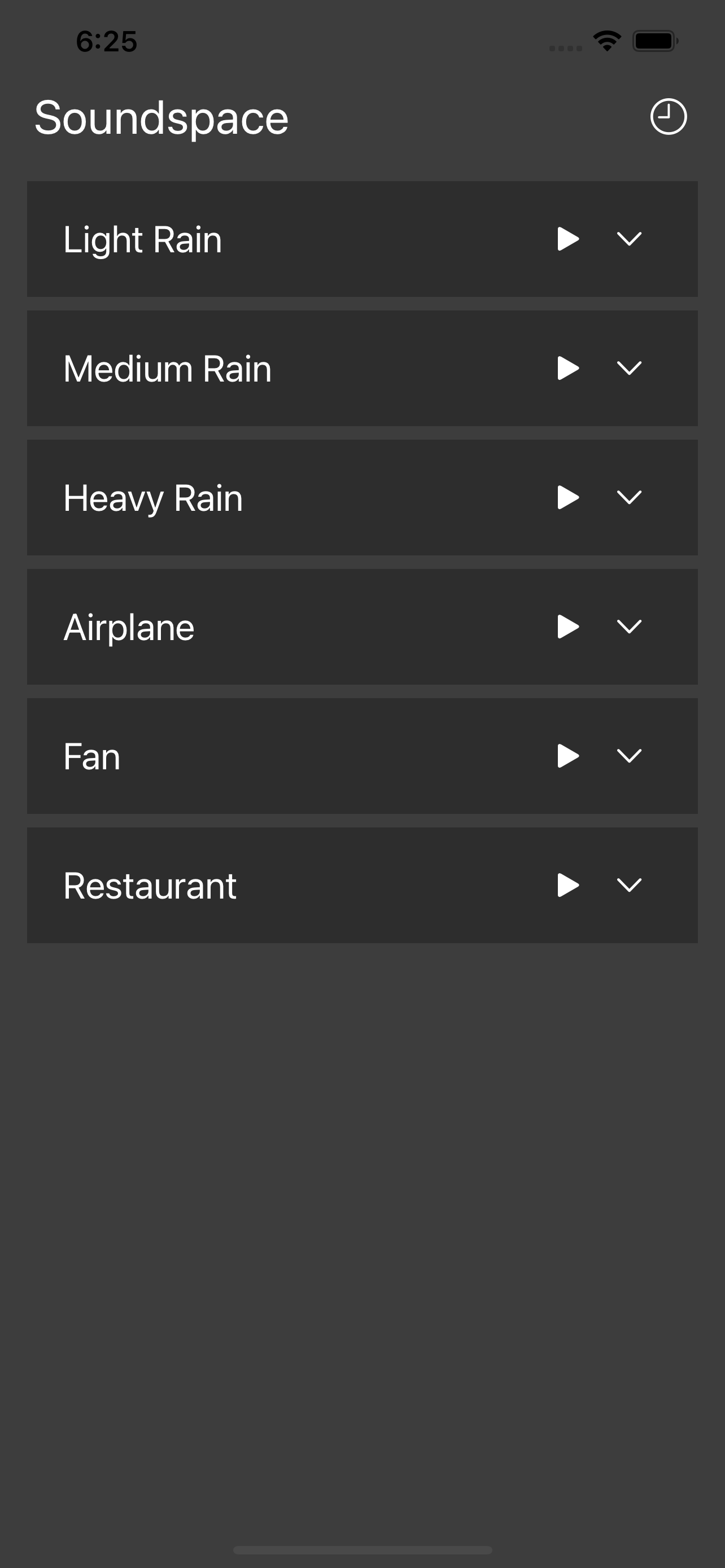This screenshot has width=725, height=1568.
Task: Play the Airplane sound
Action: click(x=567, y=627)
